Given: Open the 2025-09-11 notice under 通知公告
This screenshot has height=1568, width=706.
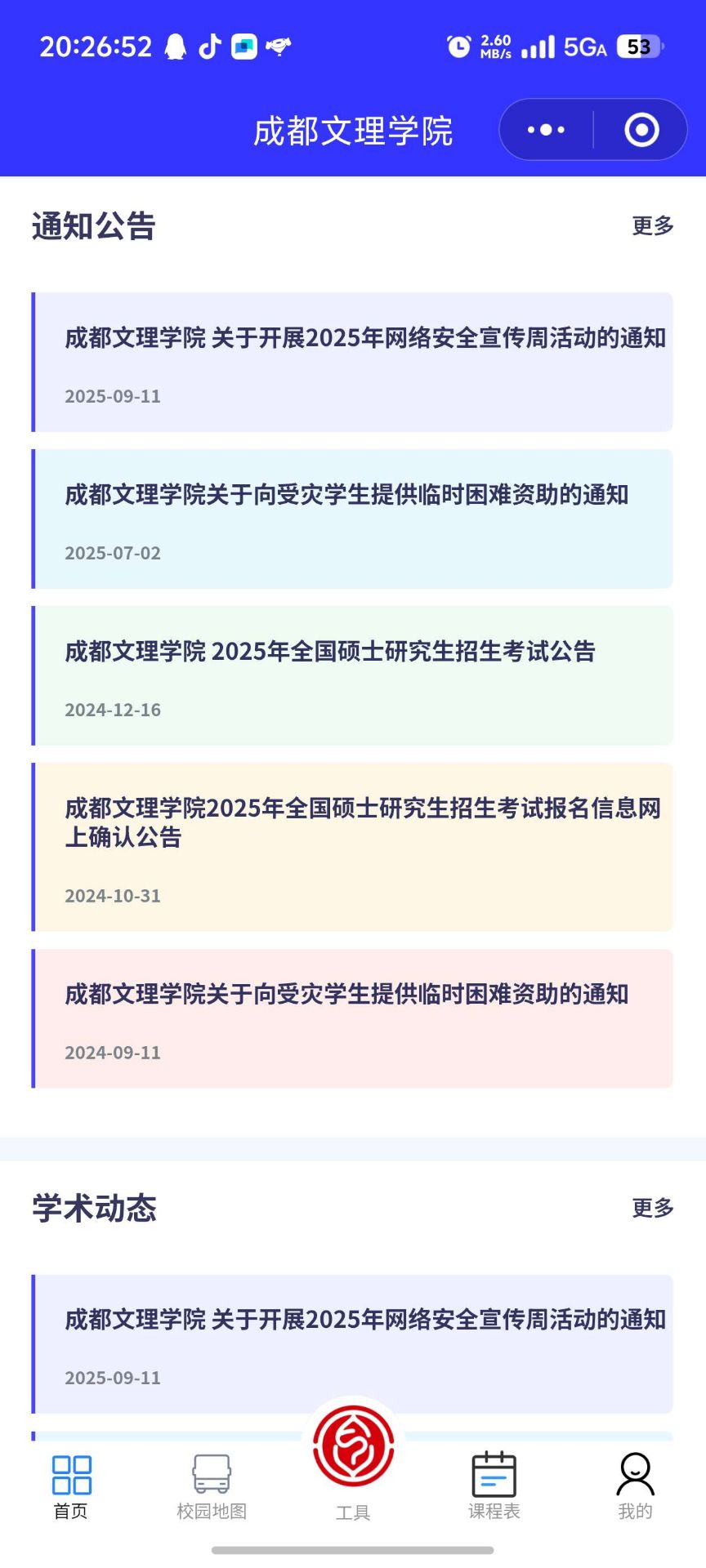Looking at the screenshot, I should 352,362.
